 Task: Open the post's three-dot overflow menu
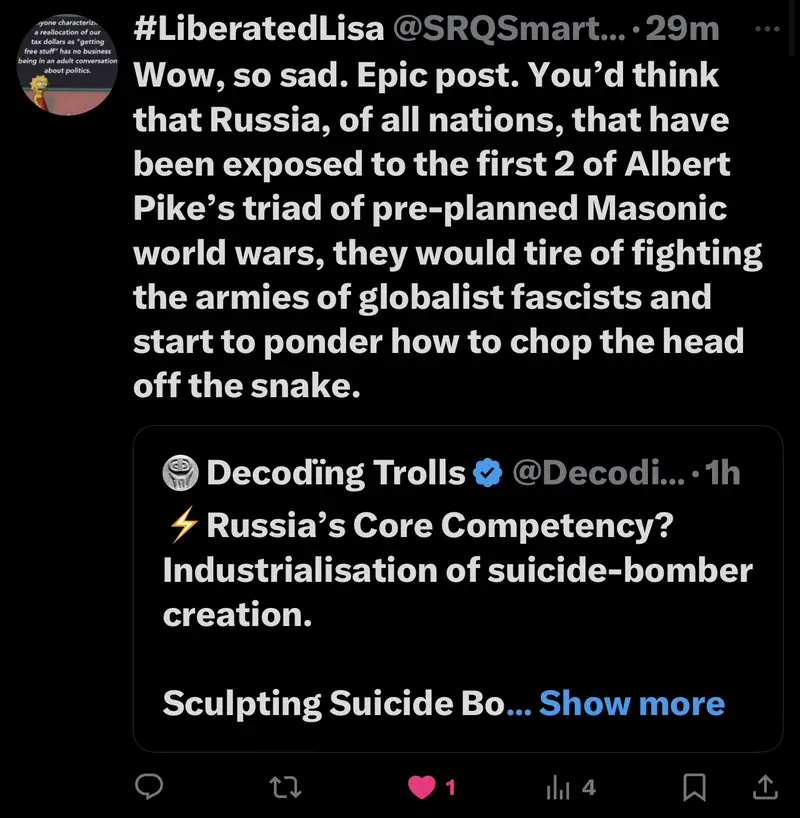[x=766, y=29]
